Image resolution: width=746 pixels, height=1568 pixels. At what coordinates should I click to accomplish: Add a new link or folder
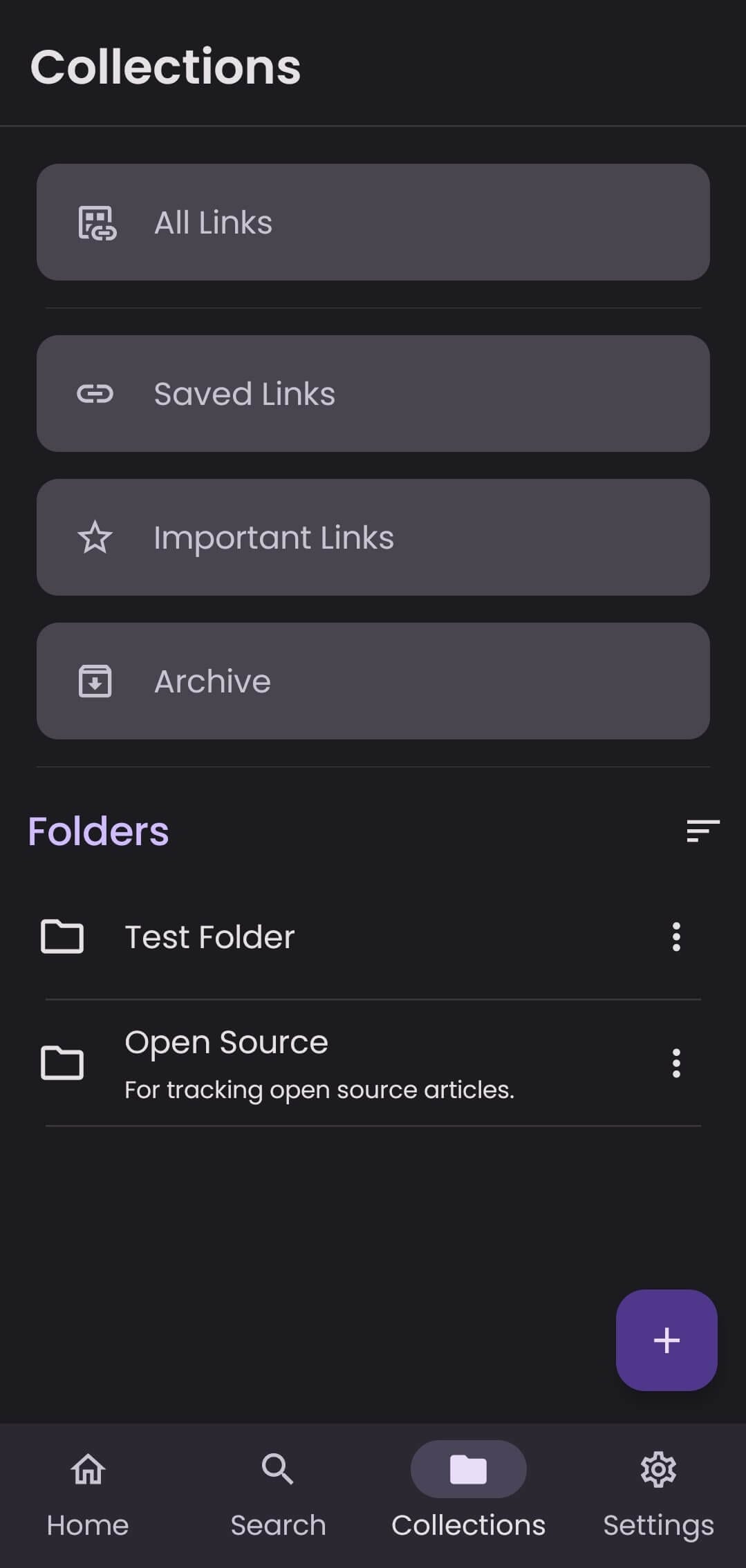666,1340
